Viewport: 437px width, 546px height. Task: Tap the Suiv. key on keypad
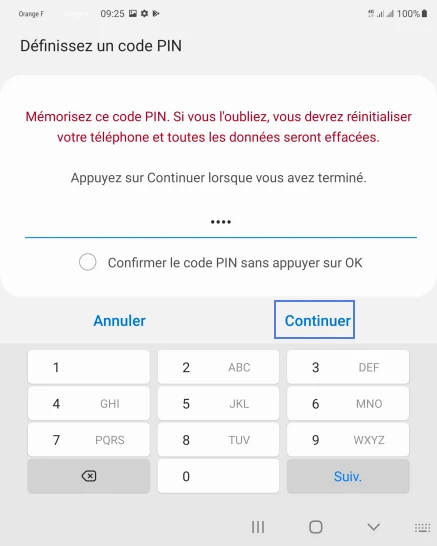348,476
